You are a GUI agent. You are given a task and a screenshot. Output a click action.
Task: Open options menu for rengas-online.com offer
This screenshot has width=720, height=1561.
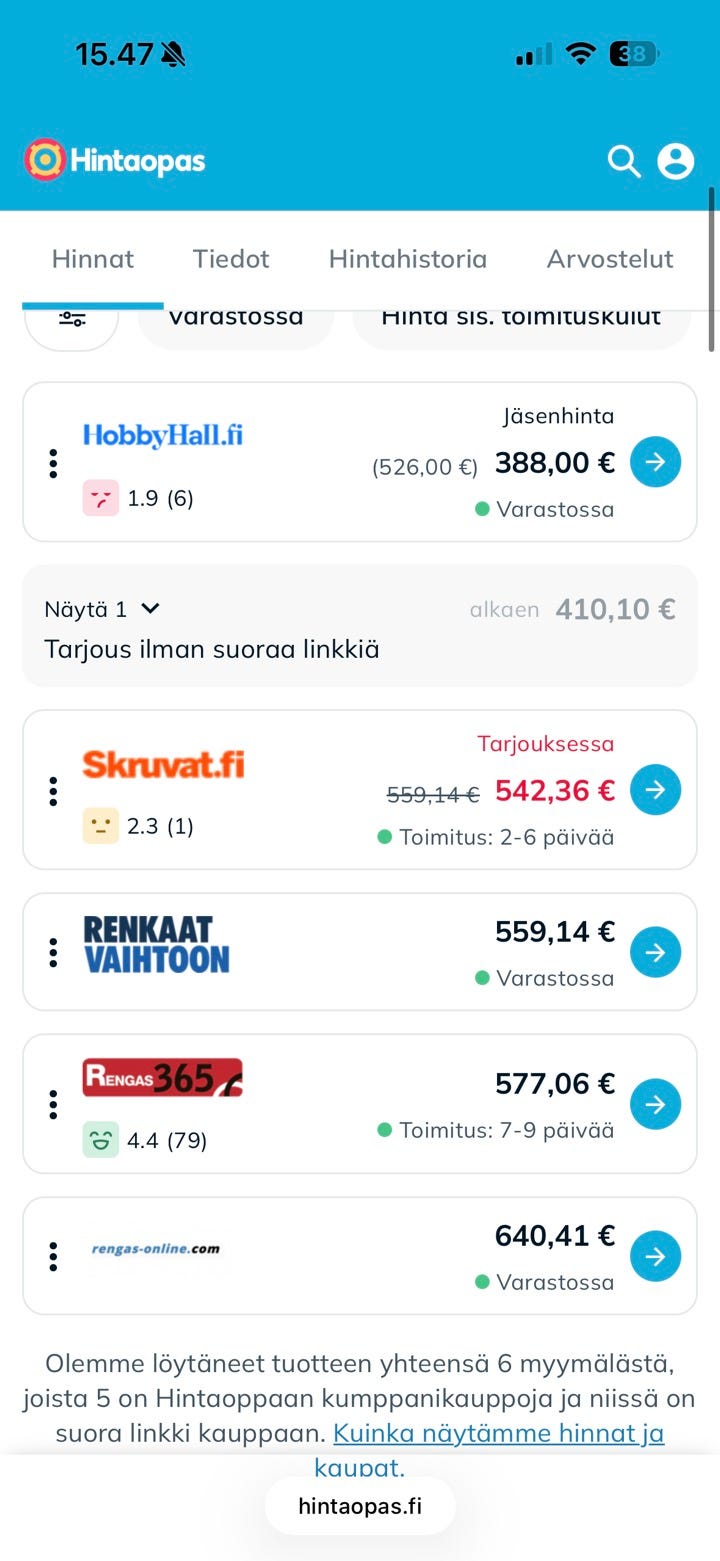(53, 1257)
